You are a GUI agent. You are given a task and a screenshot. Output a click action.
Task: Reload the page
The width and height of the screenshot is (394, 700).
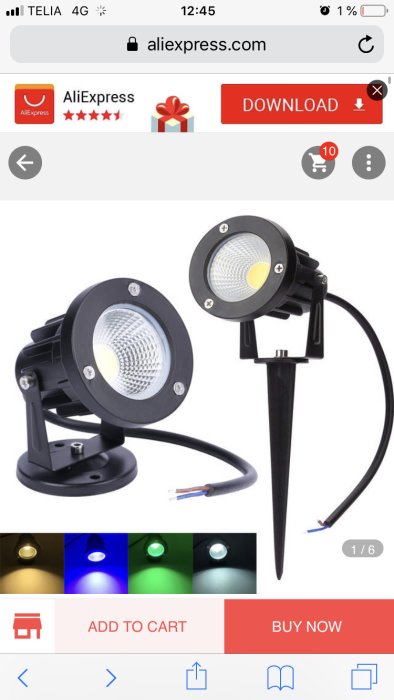(366, 44)
